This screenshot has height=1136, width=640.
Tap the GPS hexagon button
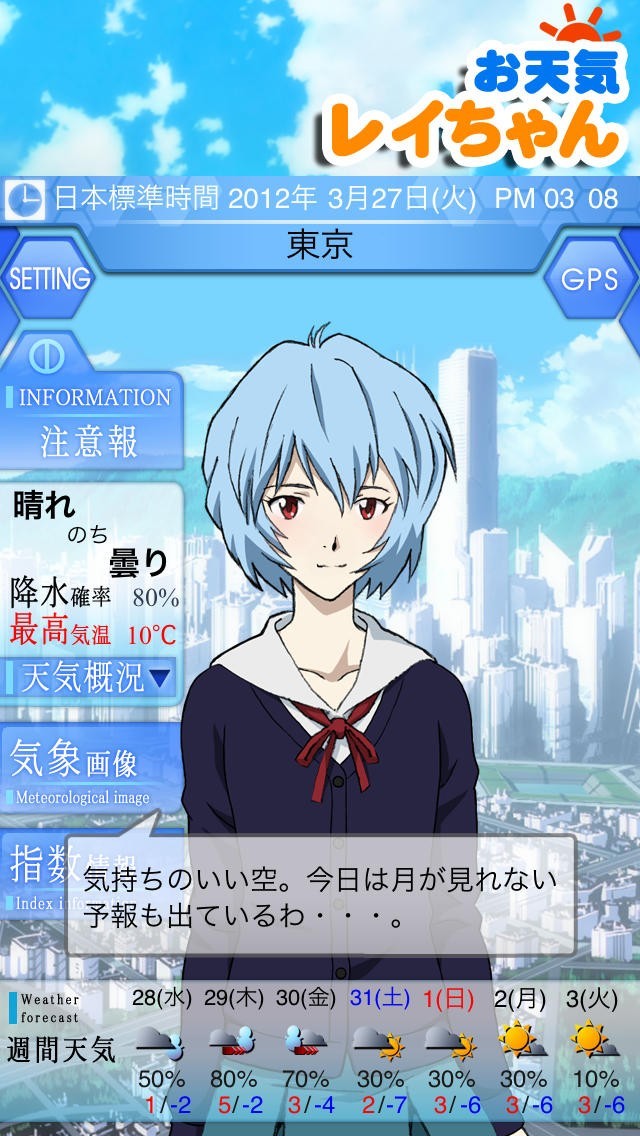point(589,279)
